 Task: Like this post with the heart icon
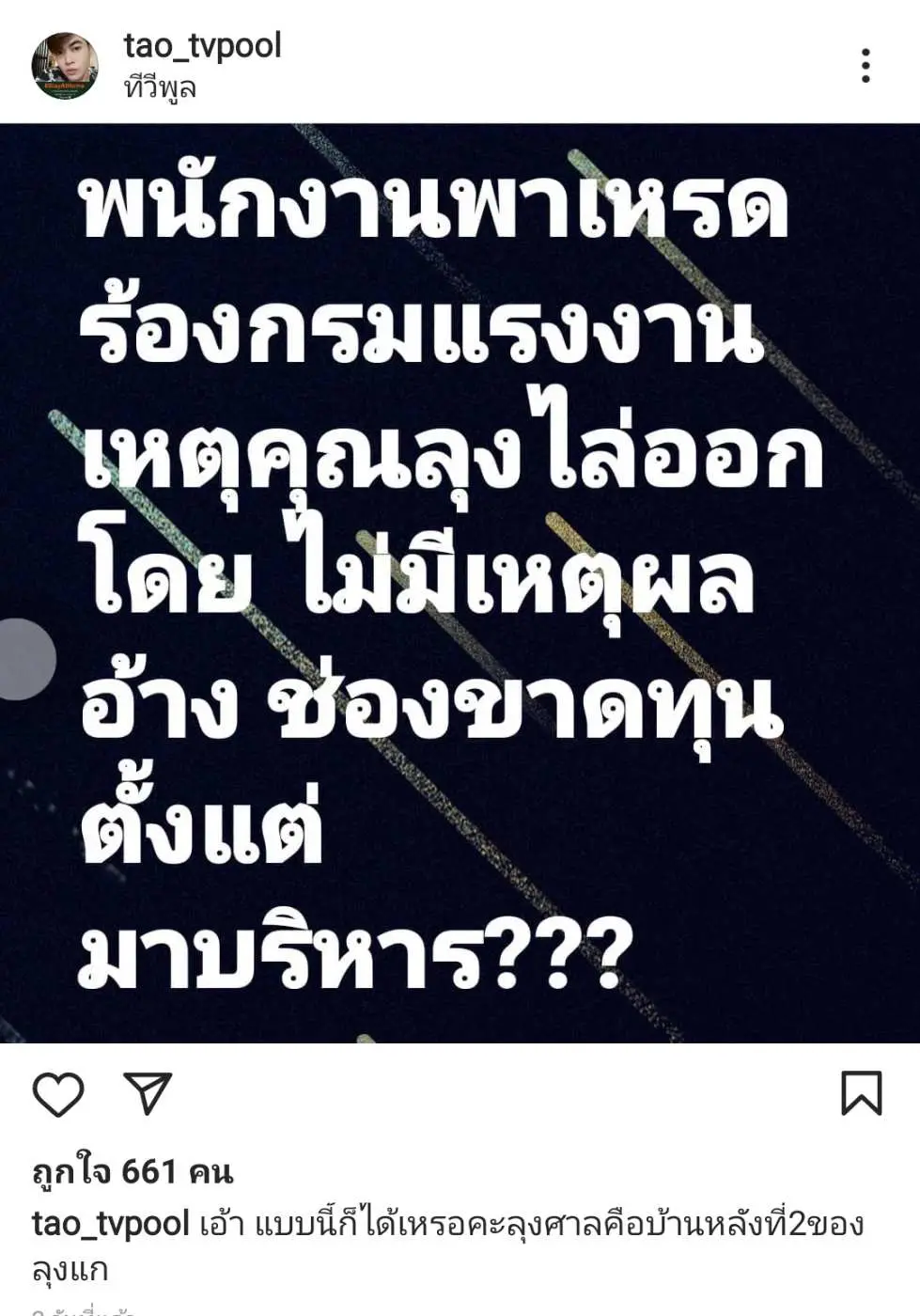pos(58,1093)
